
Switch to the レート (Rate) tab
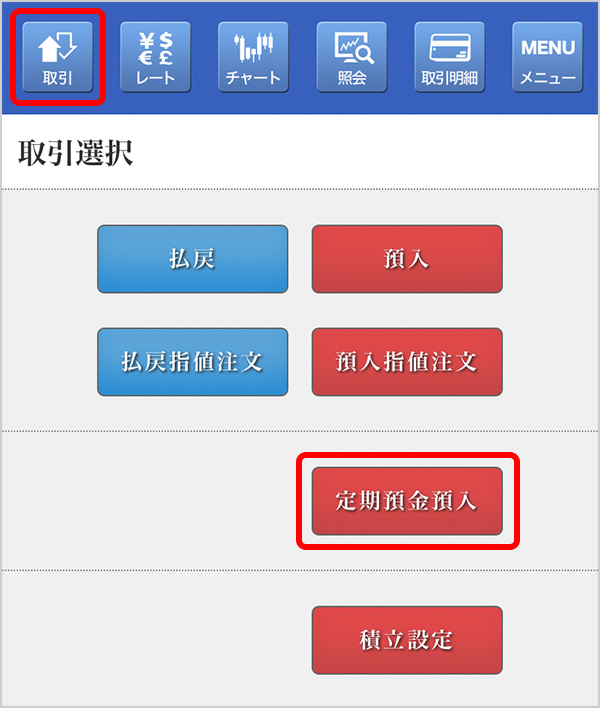[155, 57]
